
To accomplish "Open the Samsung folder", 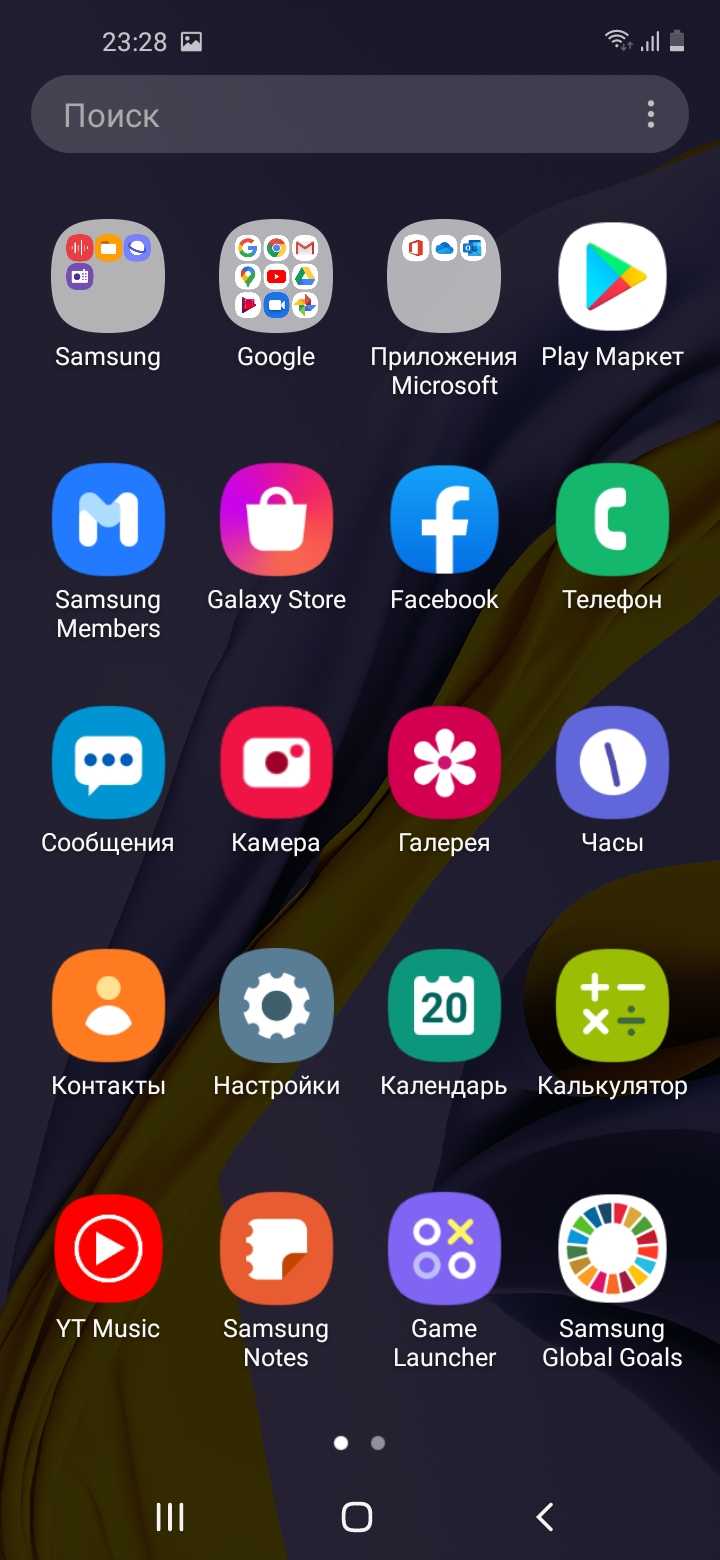I will pos(108,276).
